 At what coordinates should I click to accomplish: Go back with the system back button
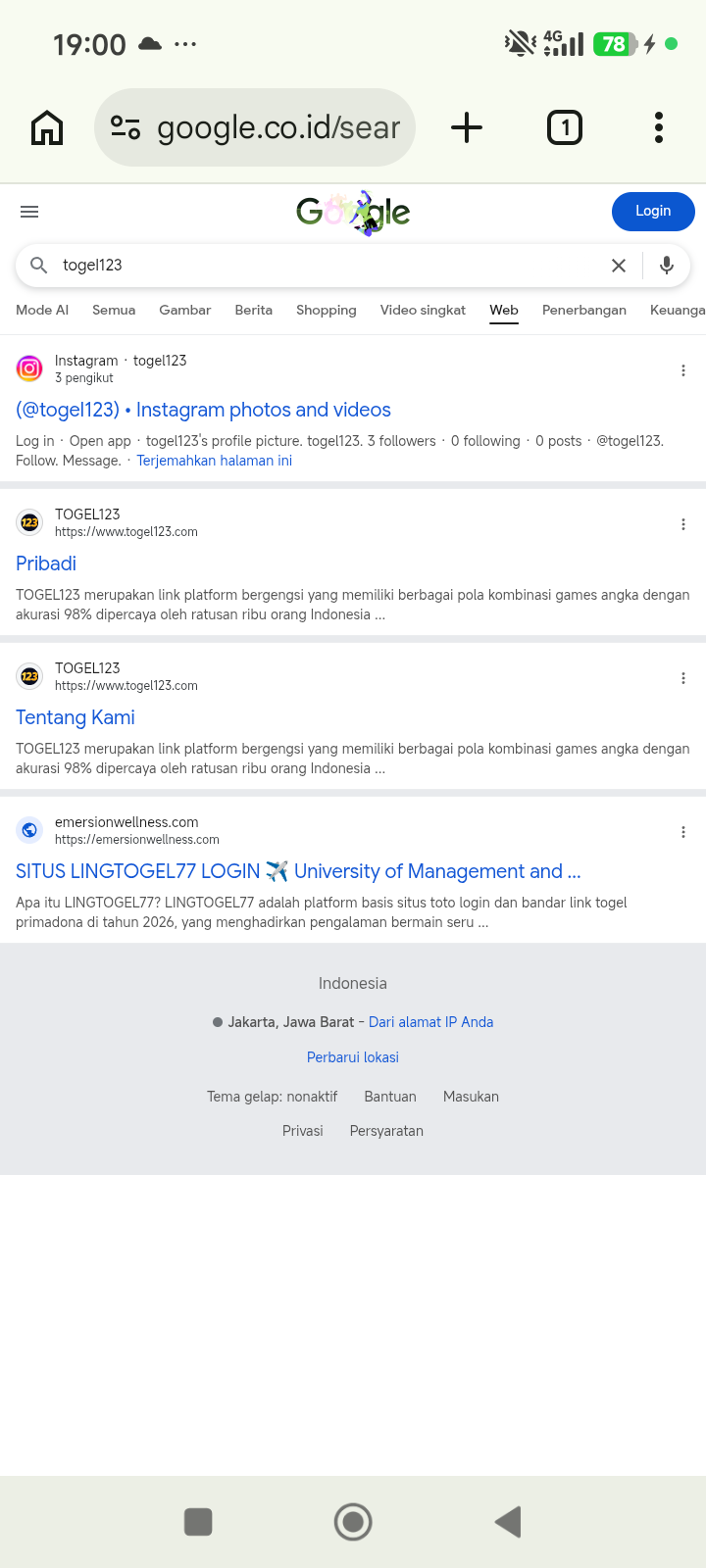(x=508, y=1522)
